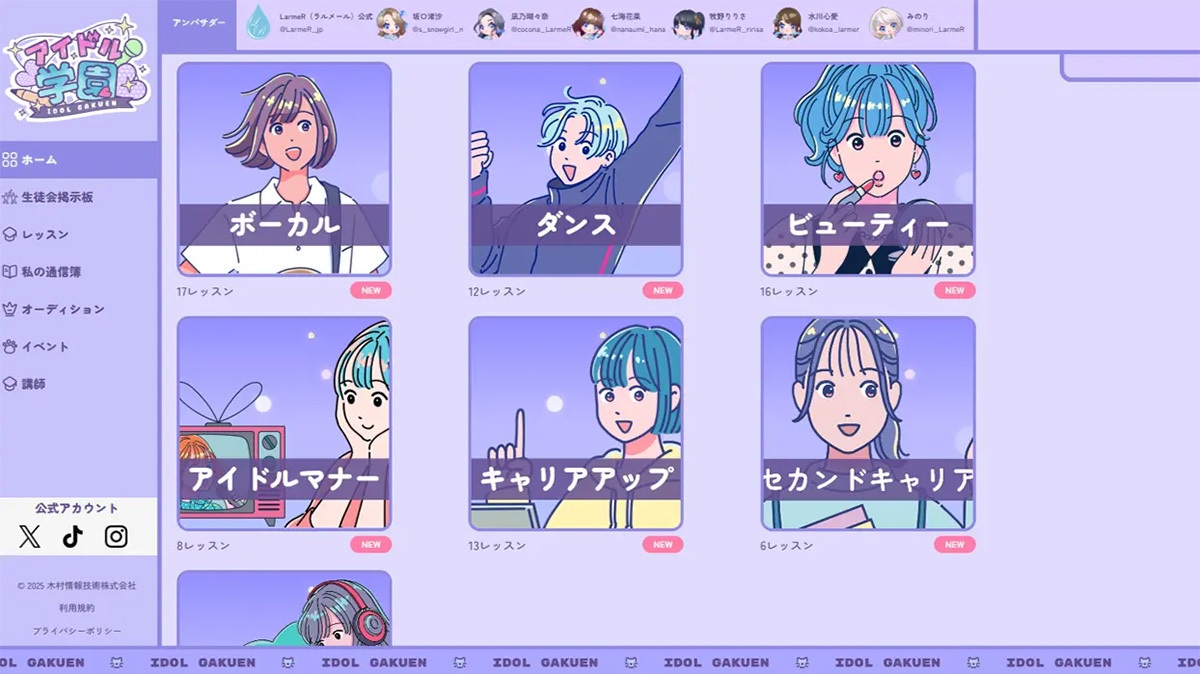Image resolution: width=1200 pixels, height=674 pixels.
Task: Open the official X account
Action: point(30,537)
